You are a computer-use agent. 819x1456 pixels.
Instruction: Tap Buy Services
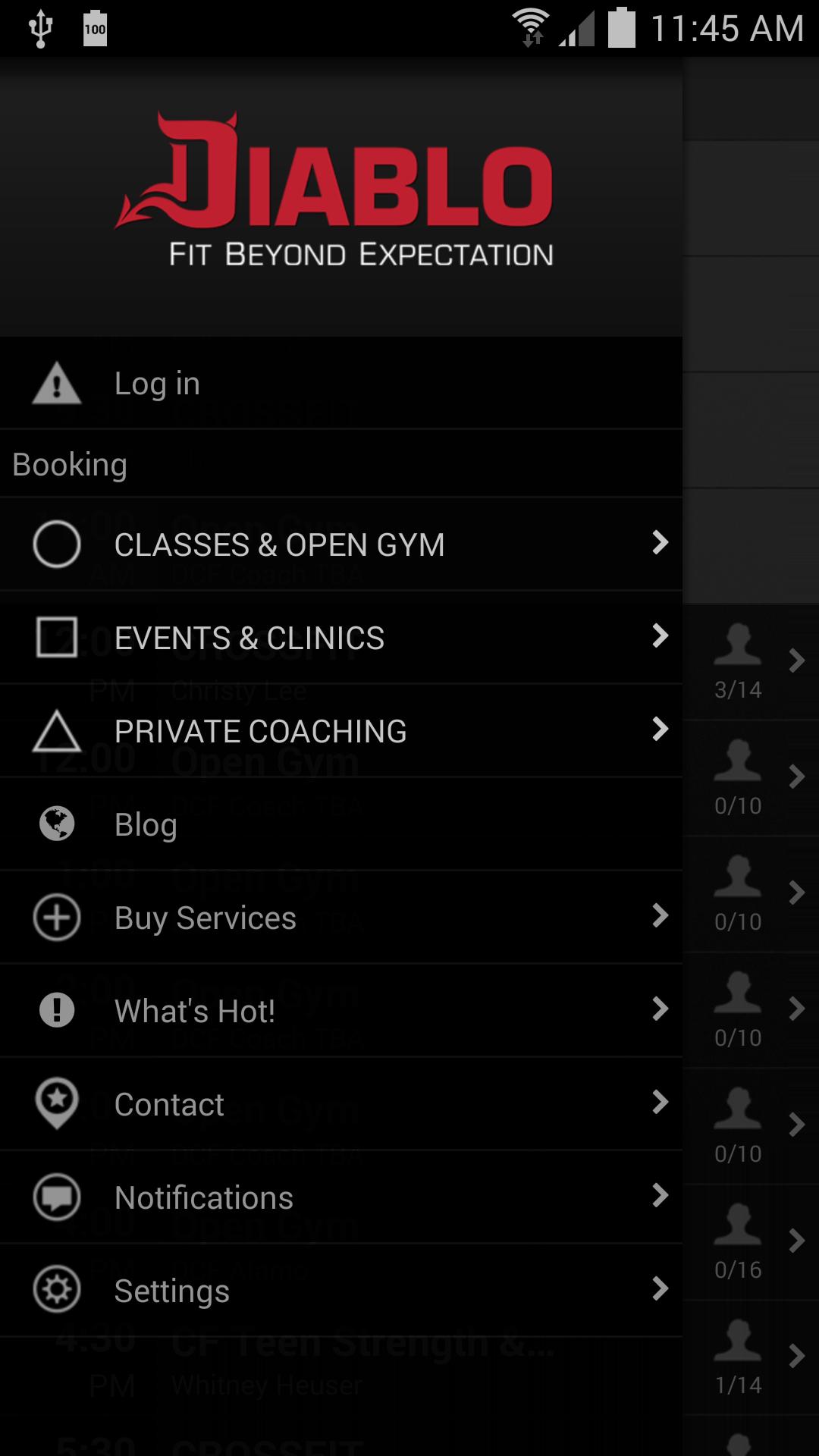coord(341,918)
